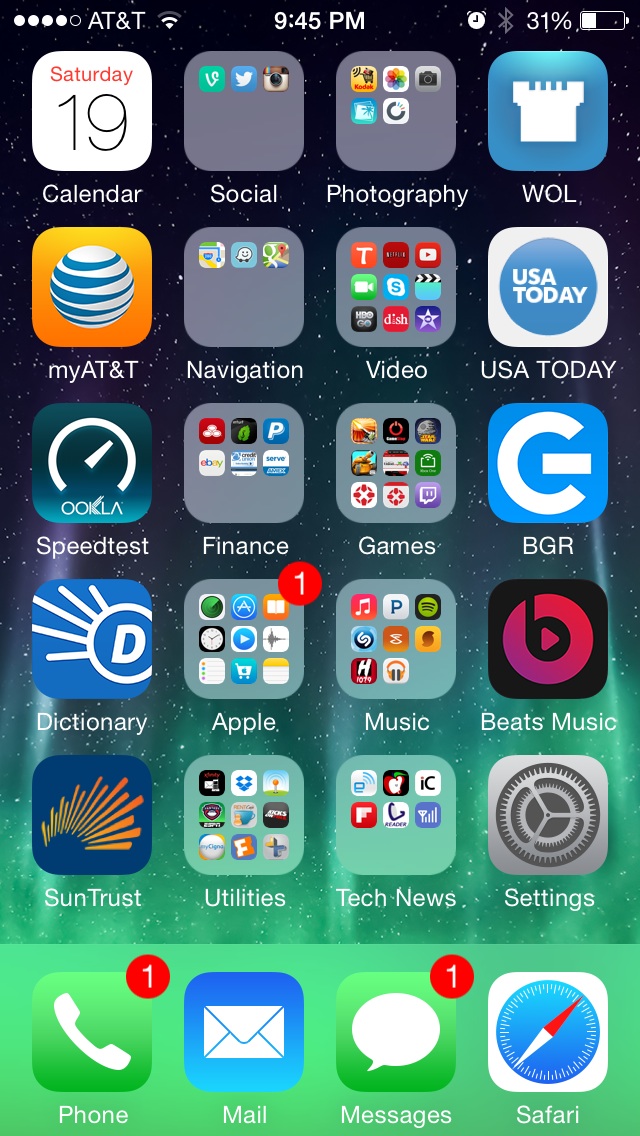The height and width of the screenshot is (1136, 640).
Task: Open the Speedtest app
Action: [x=92, y=463]
